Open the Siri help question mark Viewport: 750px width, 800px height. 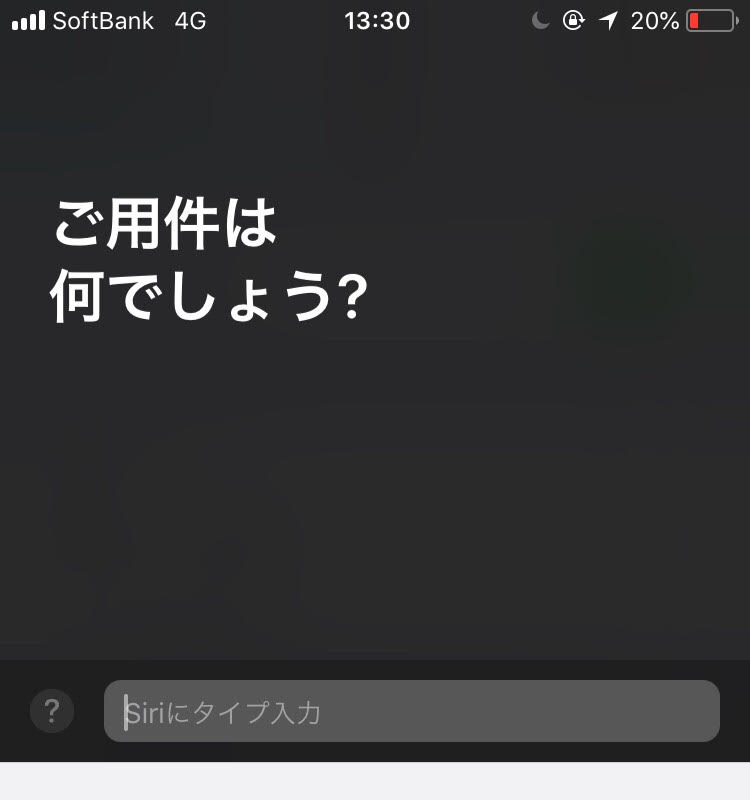click(x=52, y=712)
